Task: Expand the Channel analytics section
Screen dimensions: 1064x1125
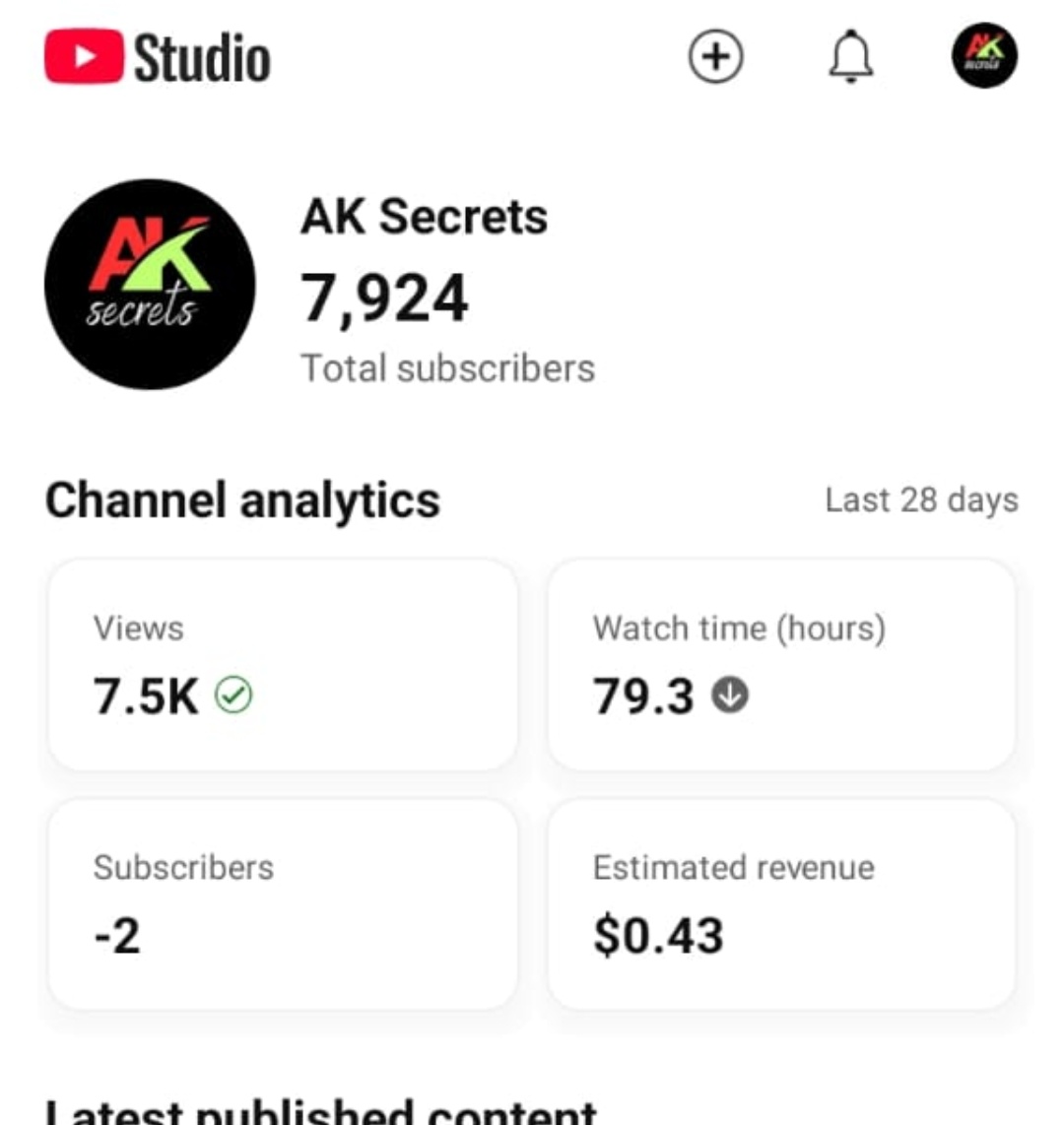Action: pyautogui.click(x=242, y=500)
